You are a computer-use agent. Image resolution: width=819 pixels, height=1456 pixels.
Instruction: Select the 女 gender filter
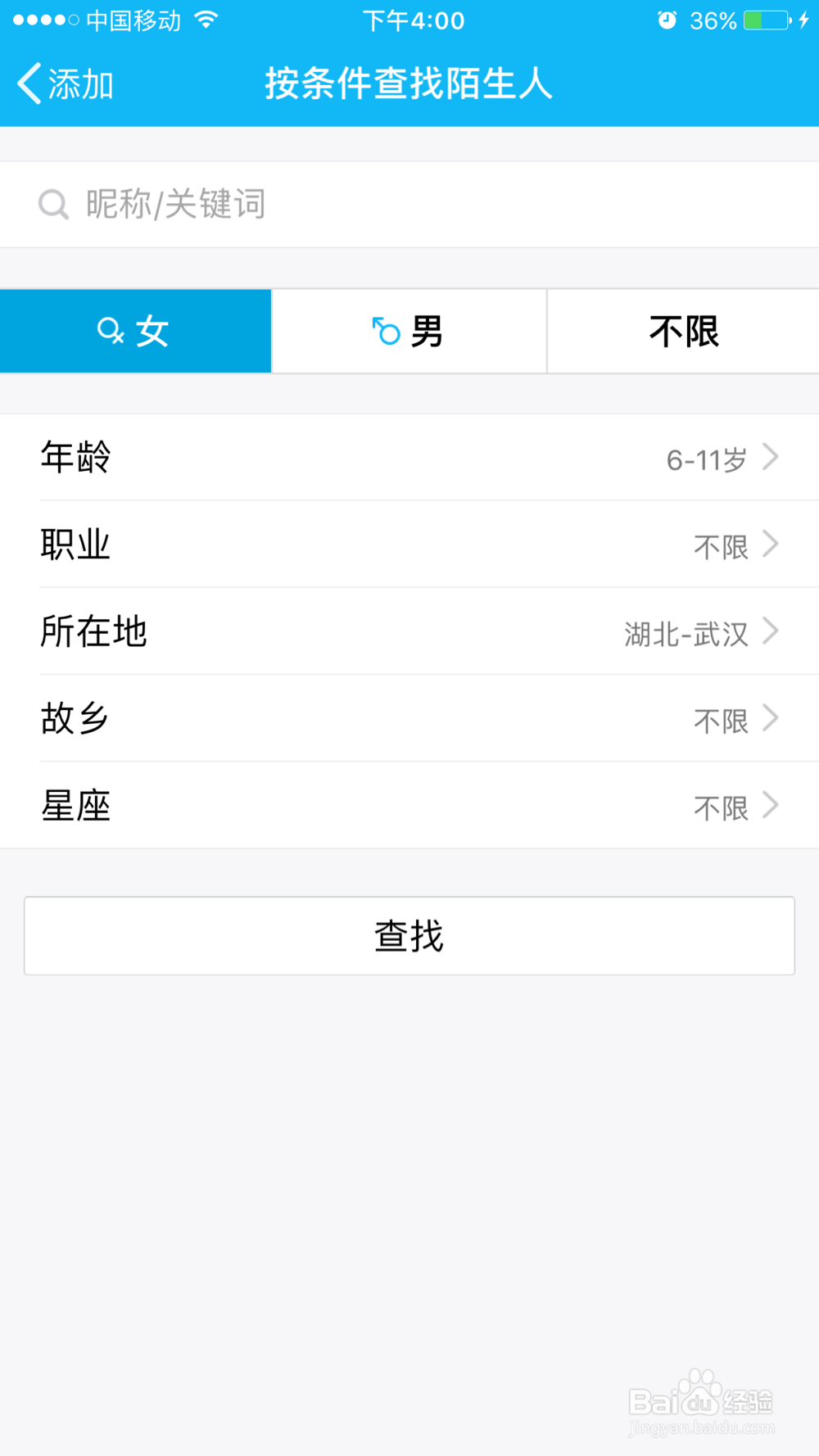135,331
